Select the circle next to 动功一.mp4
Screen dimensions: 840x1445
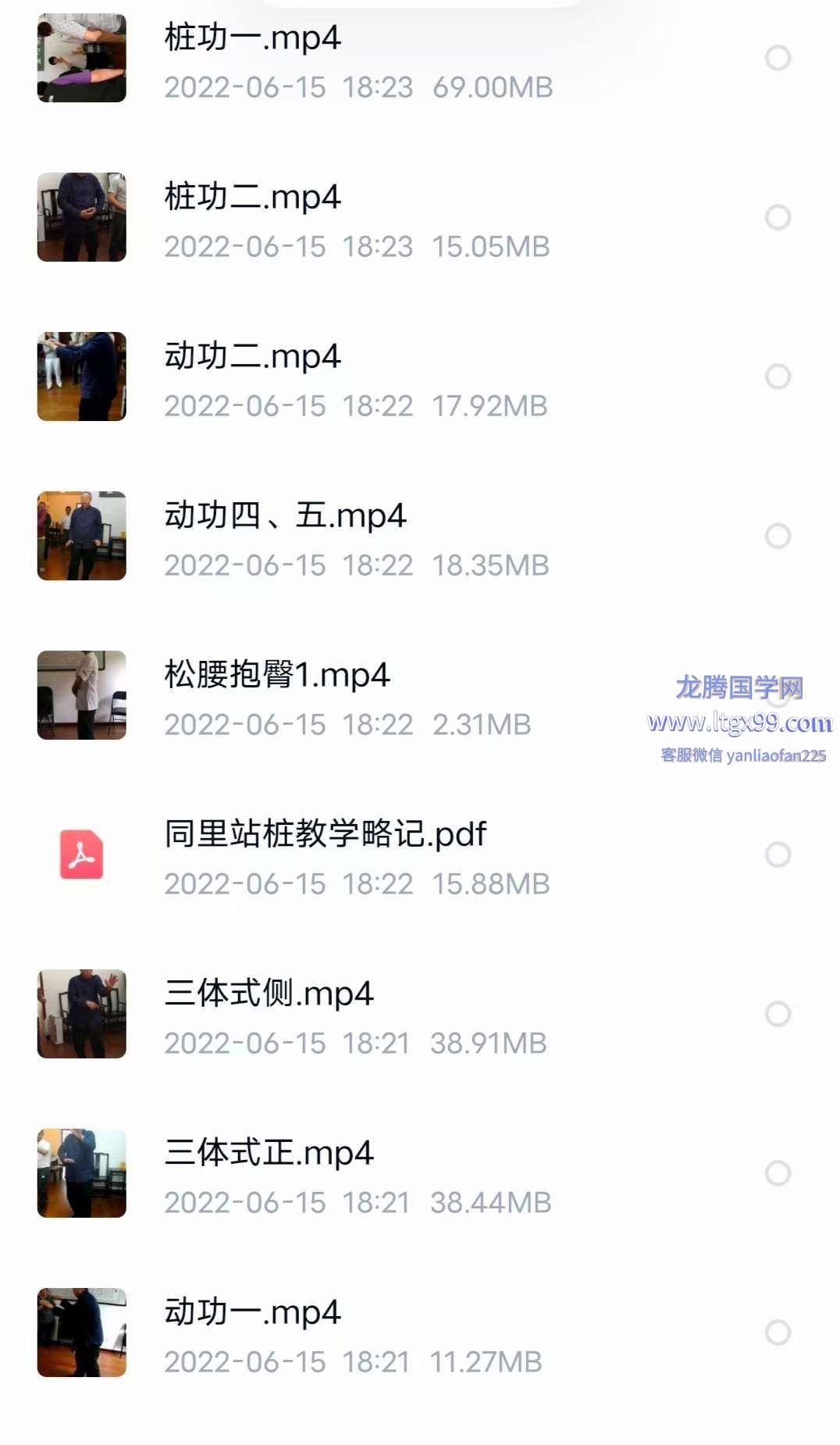778,1333
